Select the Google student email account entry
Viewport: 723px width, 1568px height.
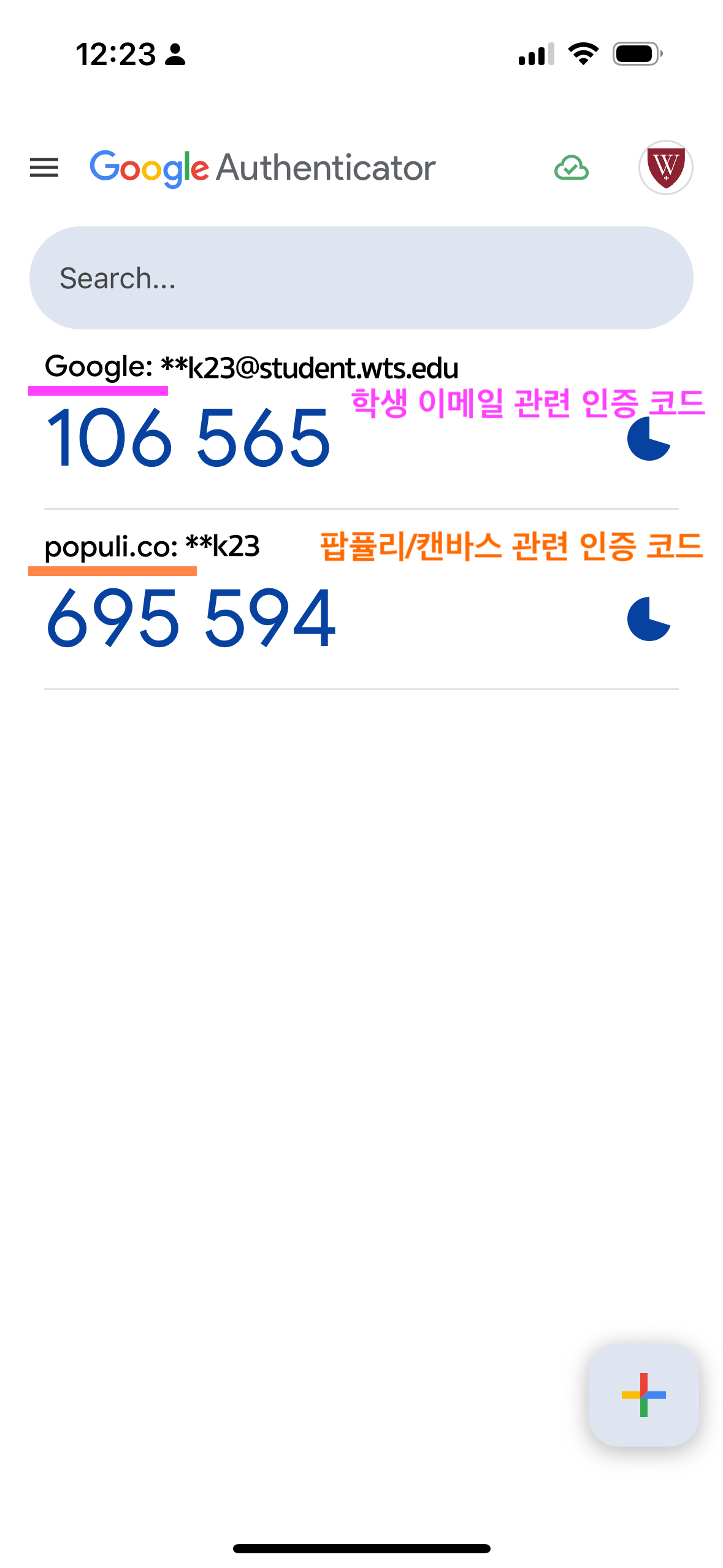(x=251, y=366)
